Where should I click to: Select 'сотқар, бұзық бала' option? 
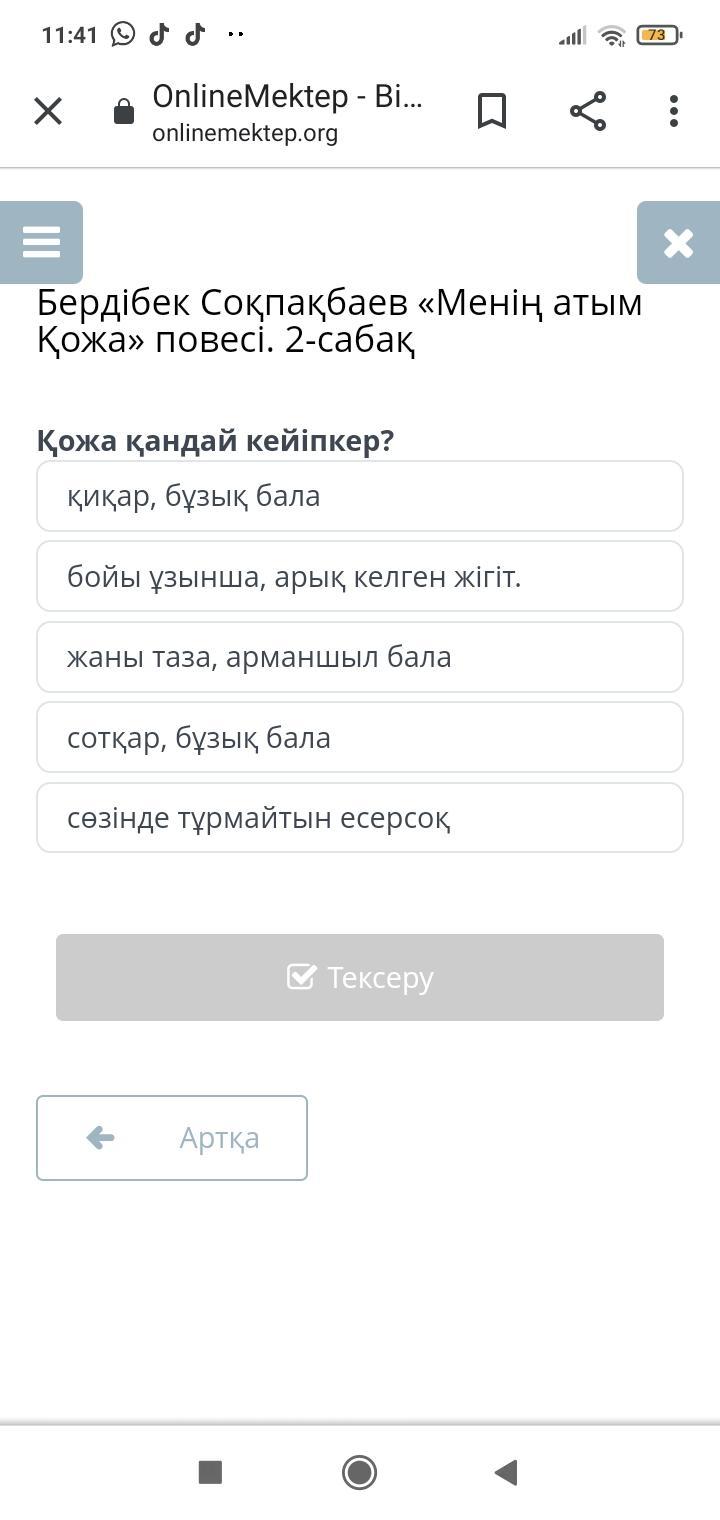click(x=360, y=737)
